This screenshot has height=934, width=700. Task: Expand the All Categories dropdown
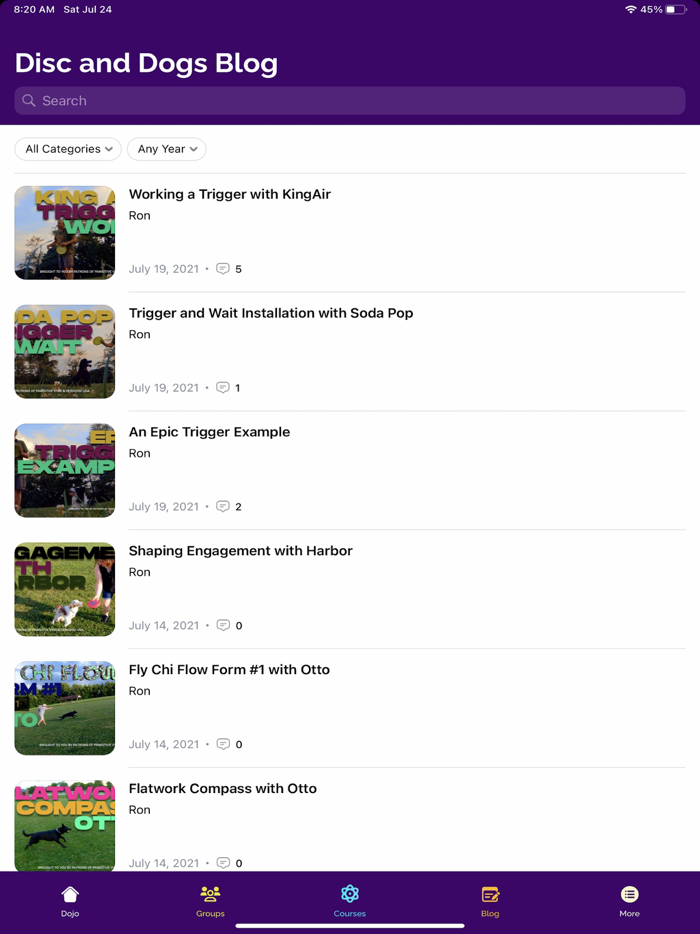[68, 149]
